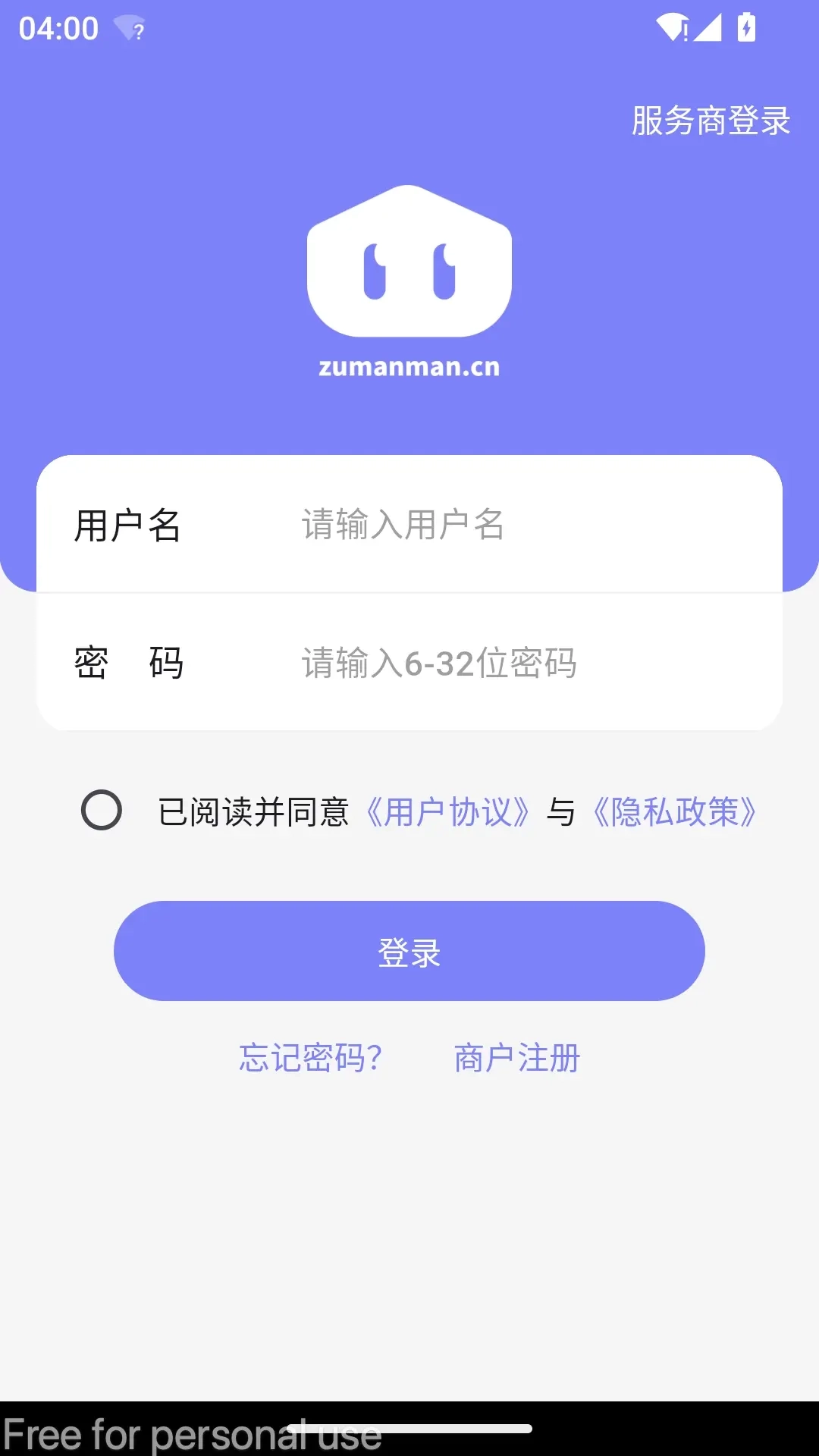
Task: Open the 《用户协议》 user agreement
Action: point(447,812)
